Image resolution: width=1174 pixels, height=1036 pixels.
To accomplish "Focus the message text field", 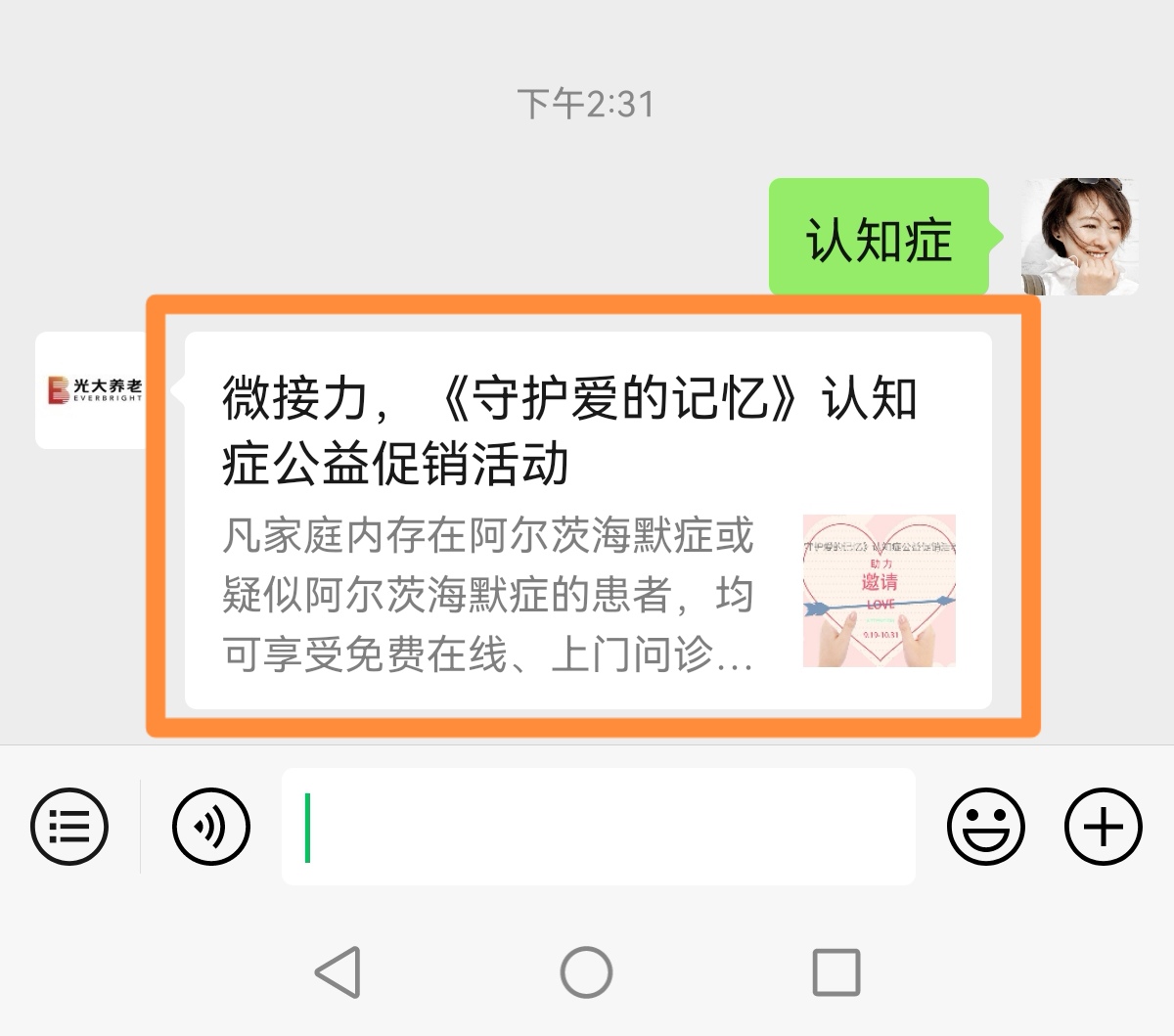I will pos(599,827).
